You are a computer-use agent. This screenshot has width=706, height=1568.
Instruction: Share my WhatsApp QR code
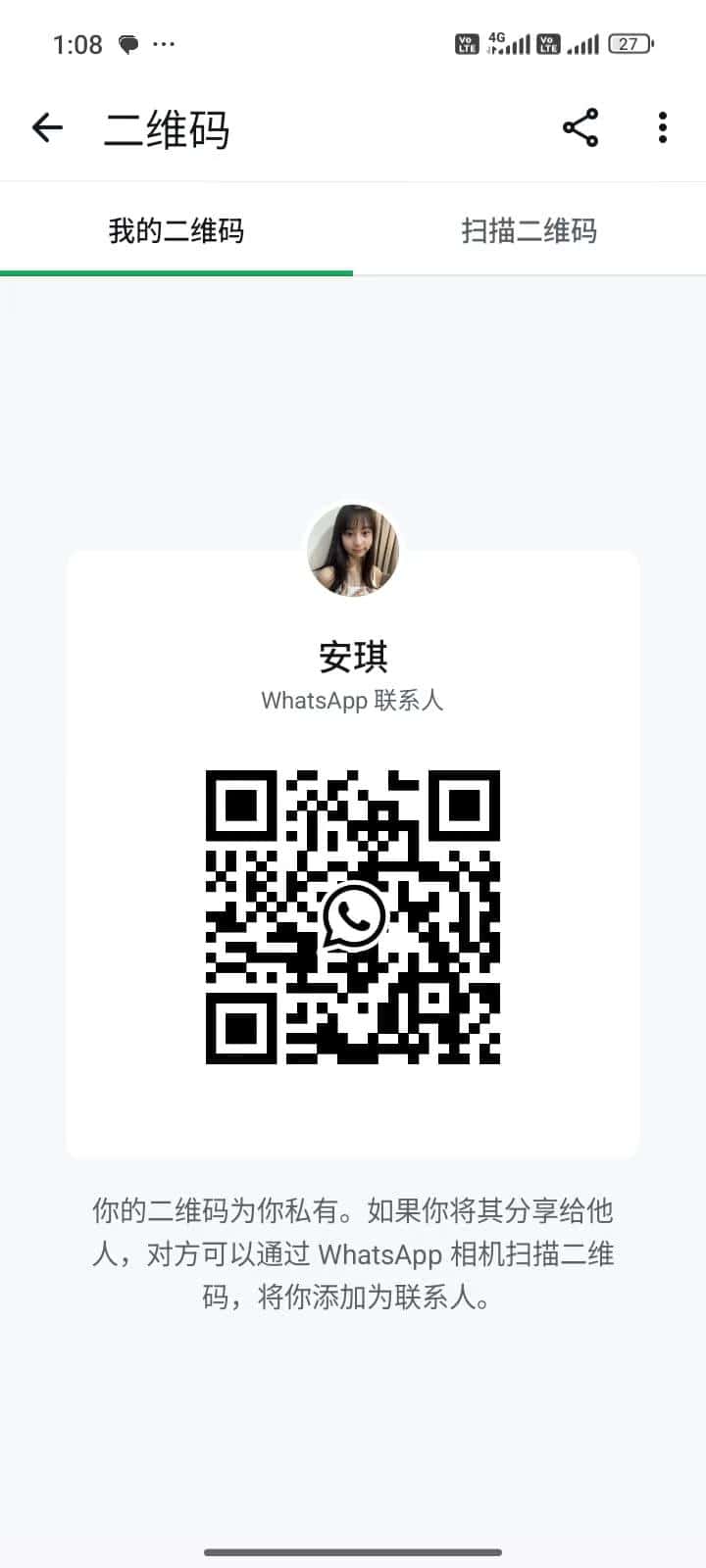point(580,127)
